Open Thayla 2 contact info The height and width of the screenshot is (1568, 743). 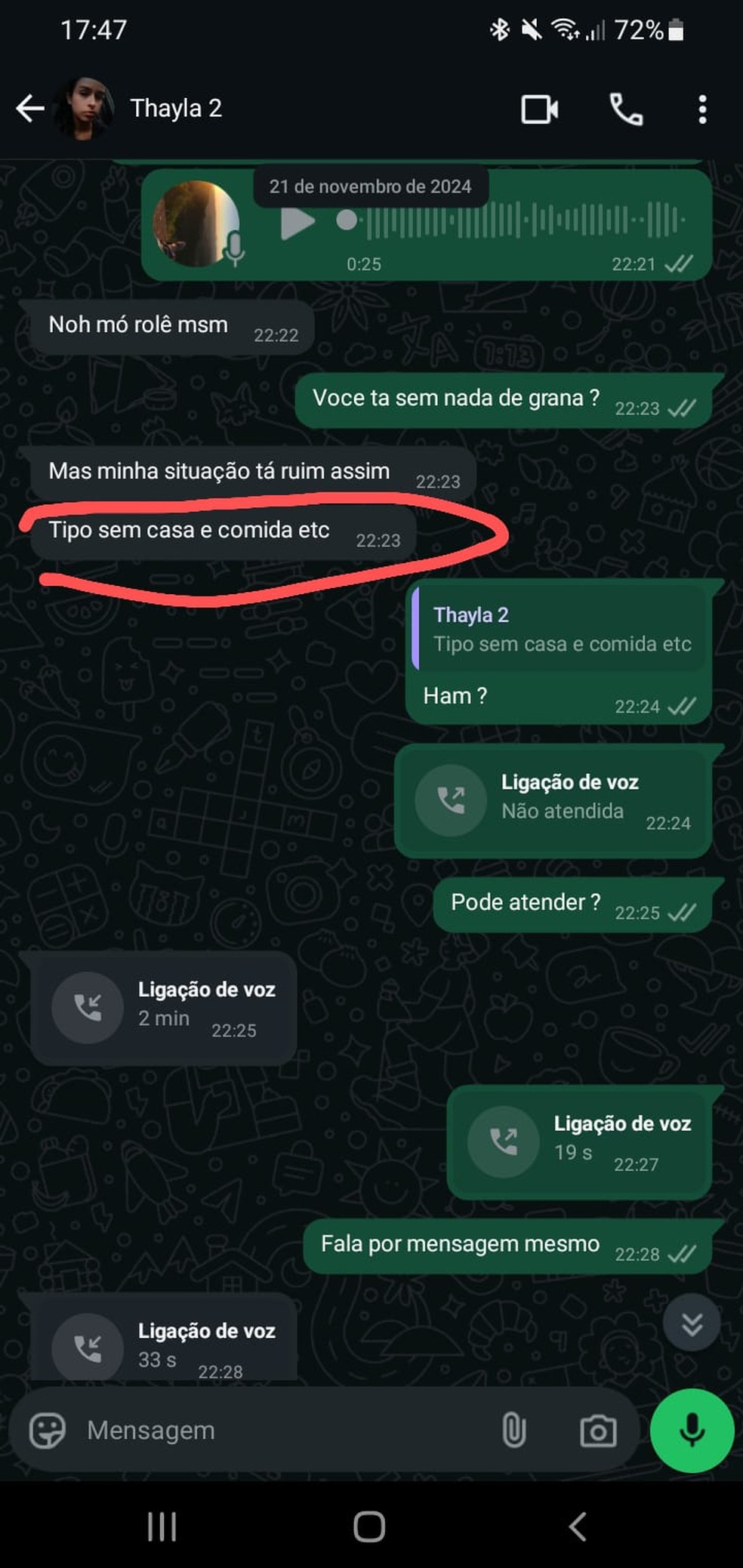pos(176,109)
